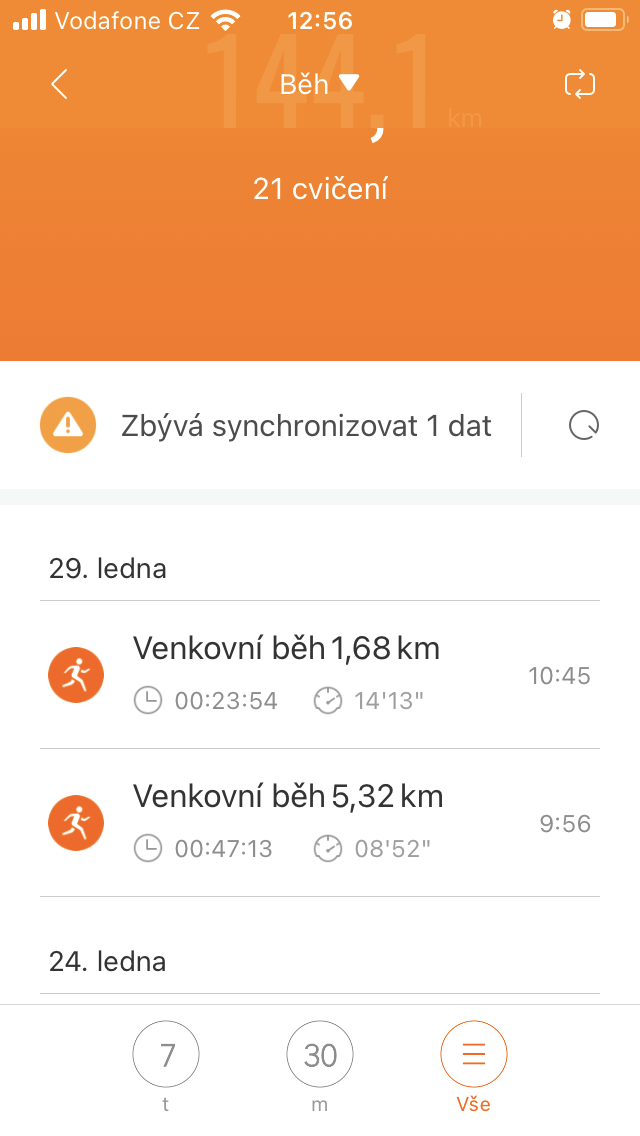Viewport: 640px width, 1136px height.
Task: Tap the sync warning banner
Action: click(267, 425)
